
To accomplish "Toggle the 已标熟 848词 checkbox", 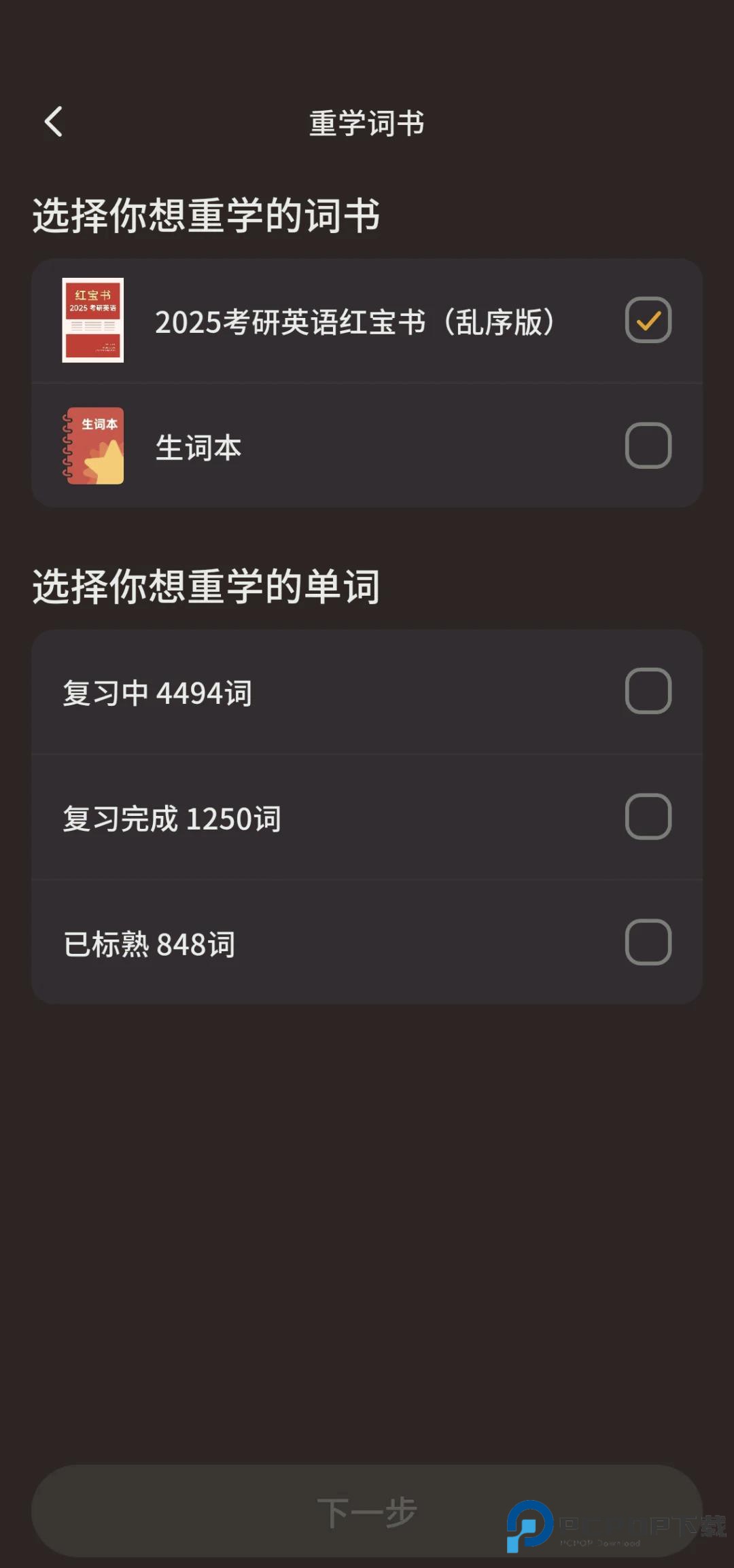I will point(648,942).
